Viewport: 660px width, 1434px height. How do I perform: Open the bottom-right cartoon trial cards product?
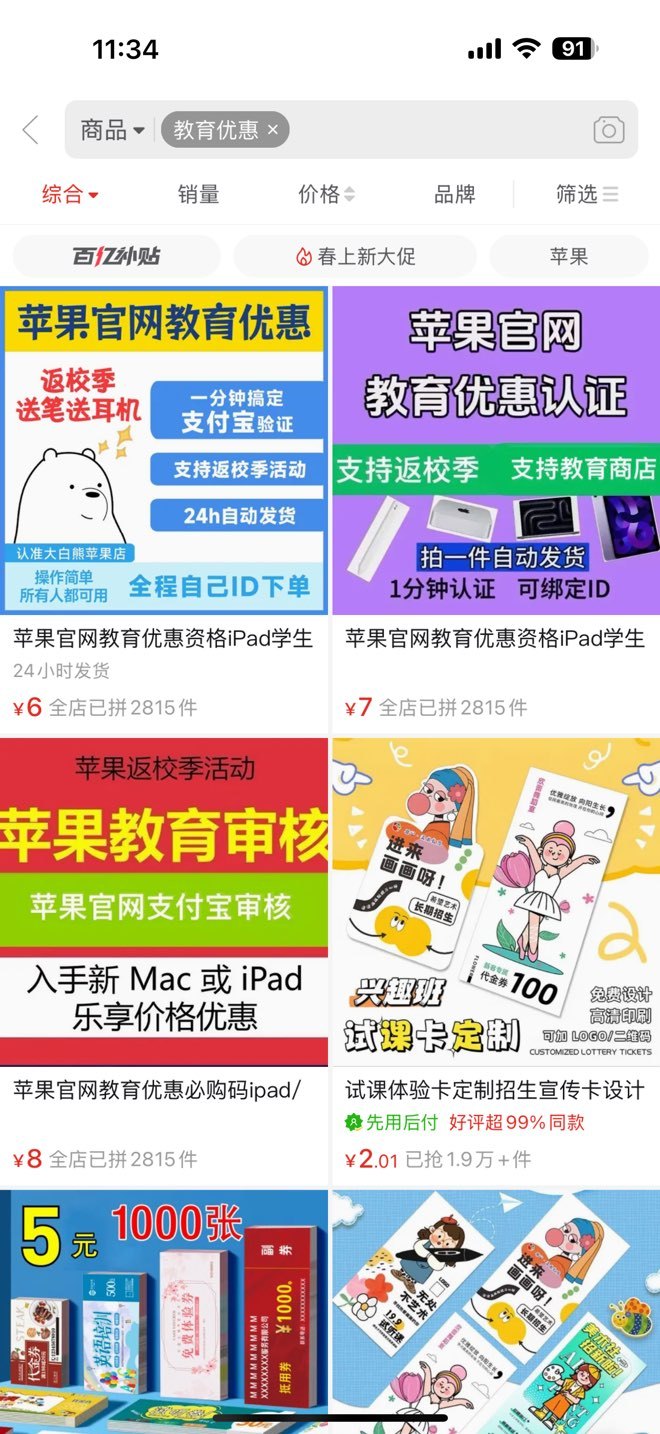click(496, 1310)
